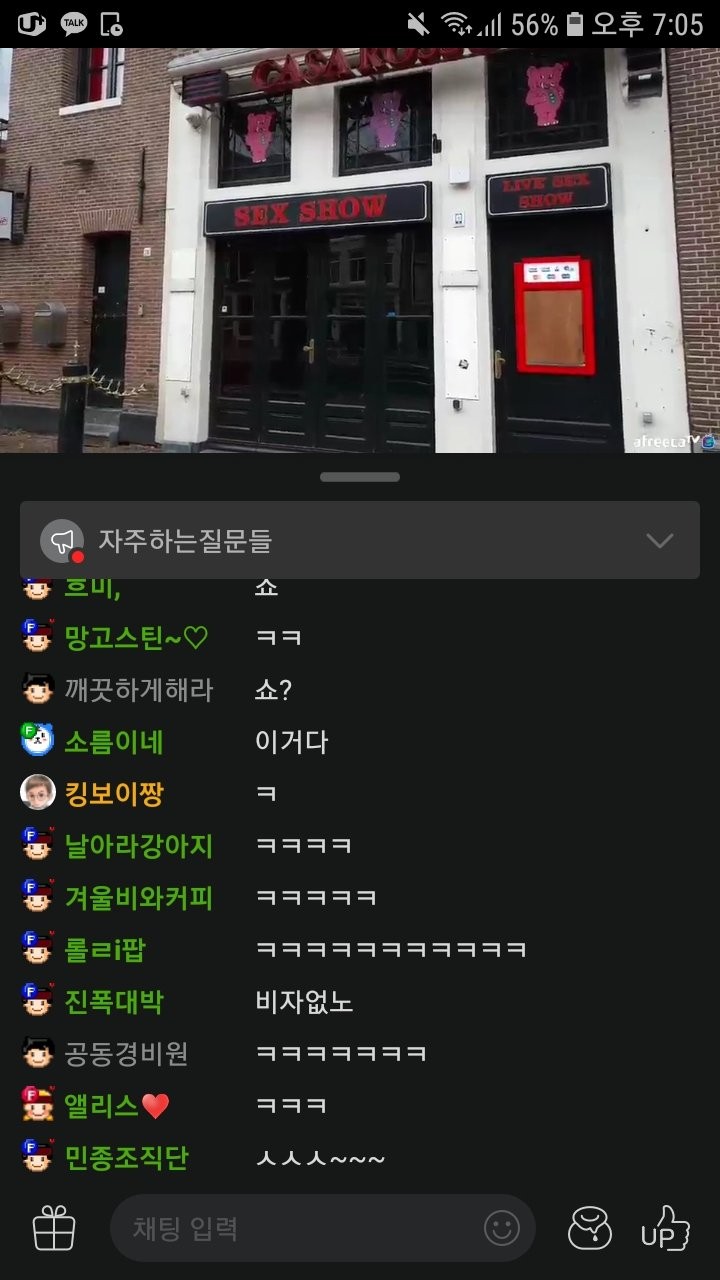Open the gift box icon
This screenshot has width=720, height=1280.
tap(54, 1228)
